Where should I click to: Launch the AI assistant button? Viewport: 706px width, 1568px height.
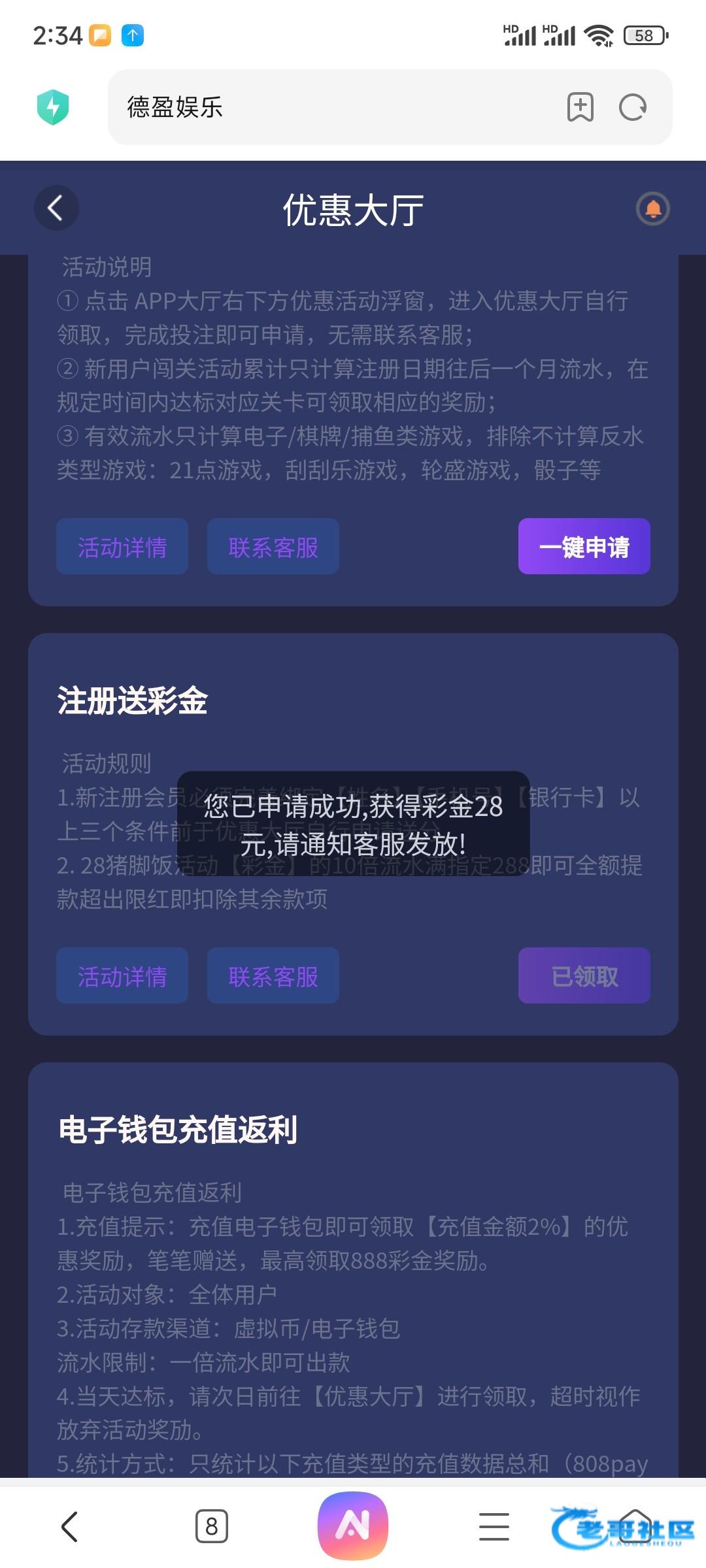pos(353,1526)
